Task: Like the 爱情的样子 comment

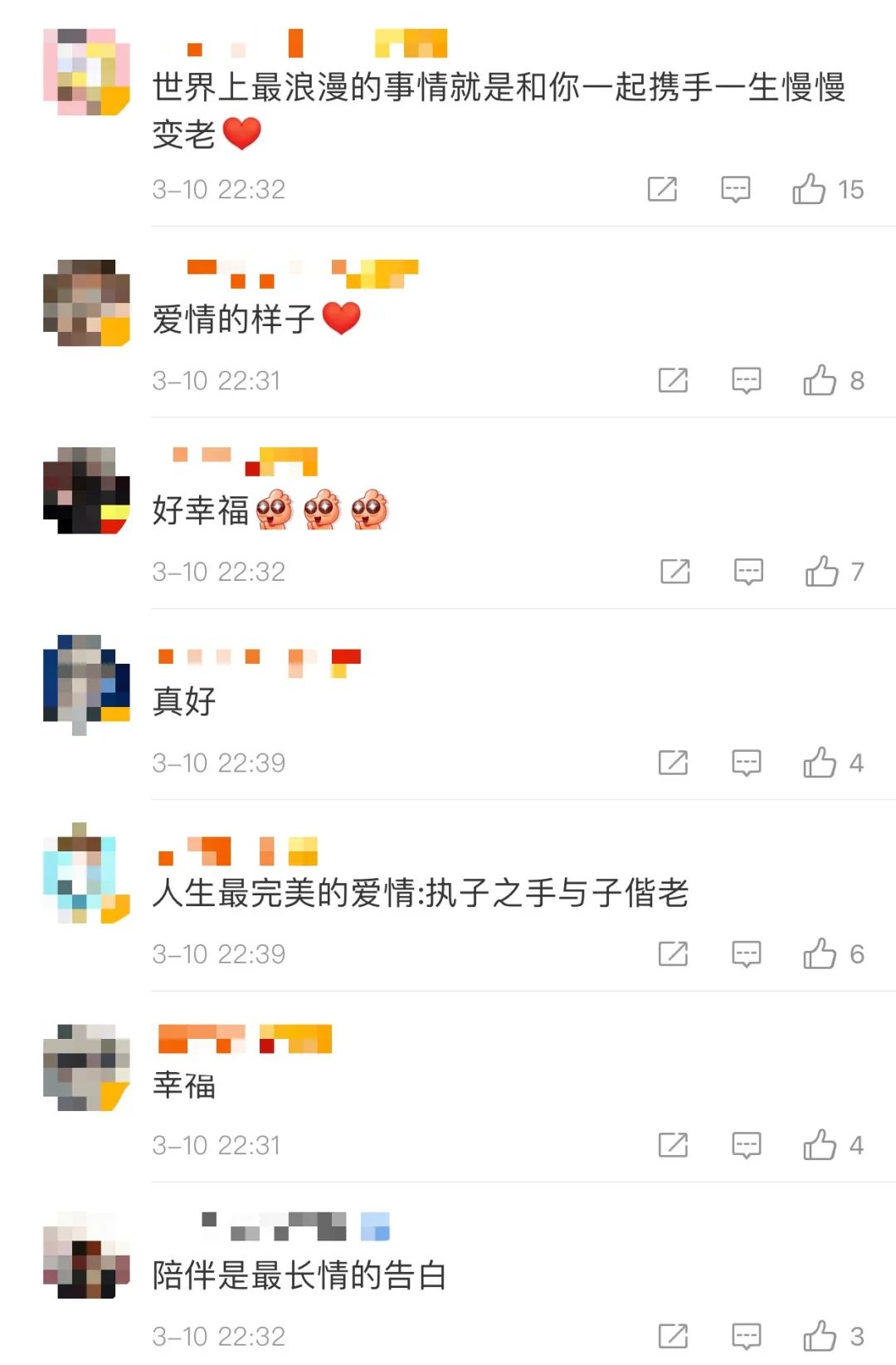Action: [x=820, y=380]
